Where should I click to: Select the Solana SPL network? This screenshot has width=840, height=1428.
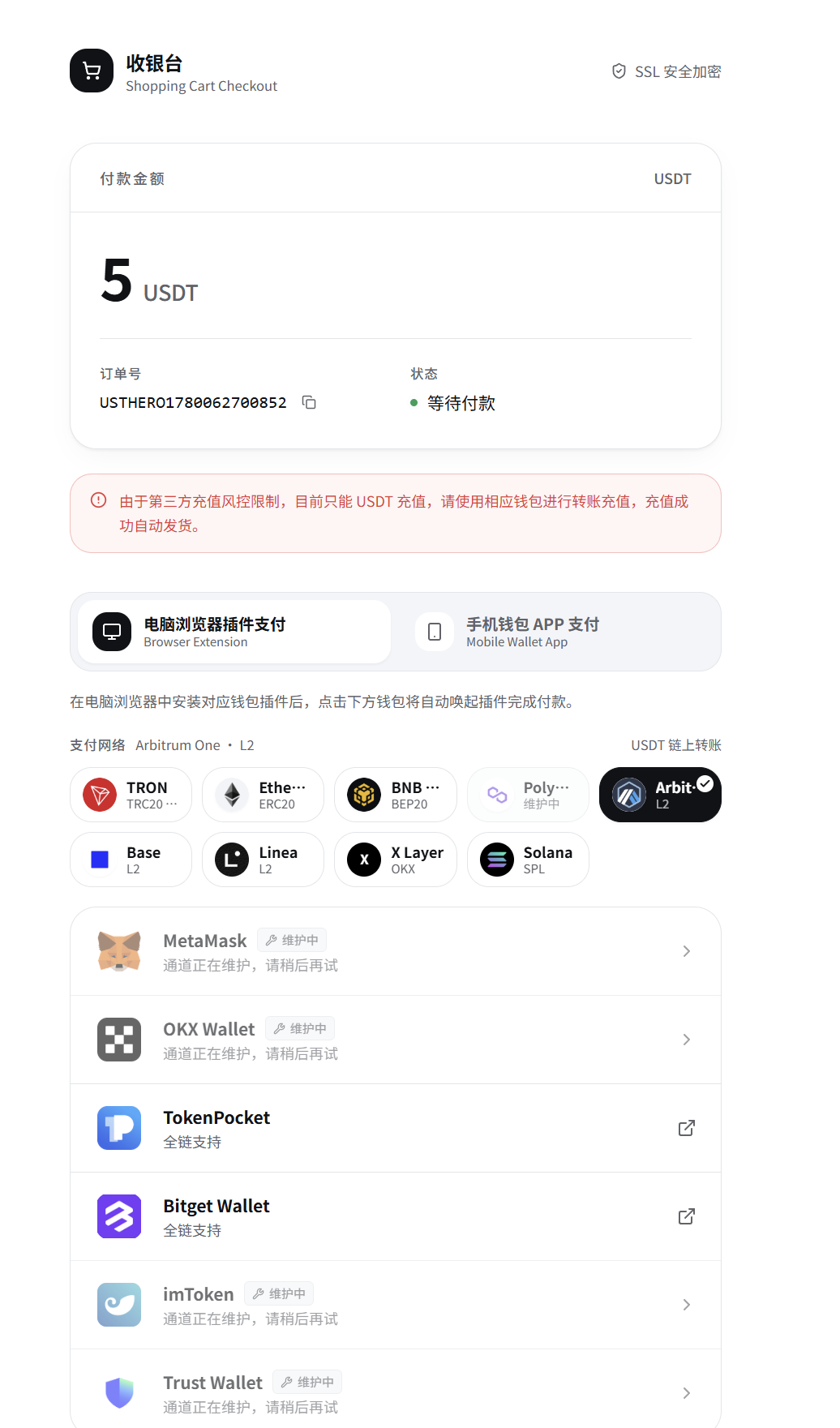click(x=528, y=860)
